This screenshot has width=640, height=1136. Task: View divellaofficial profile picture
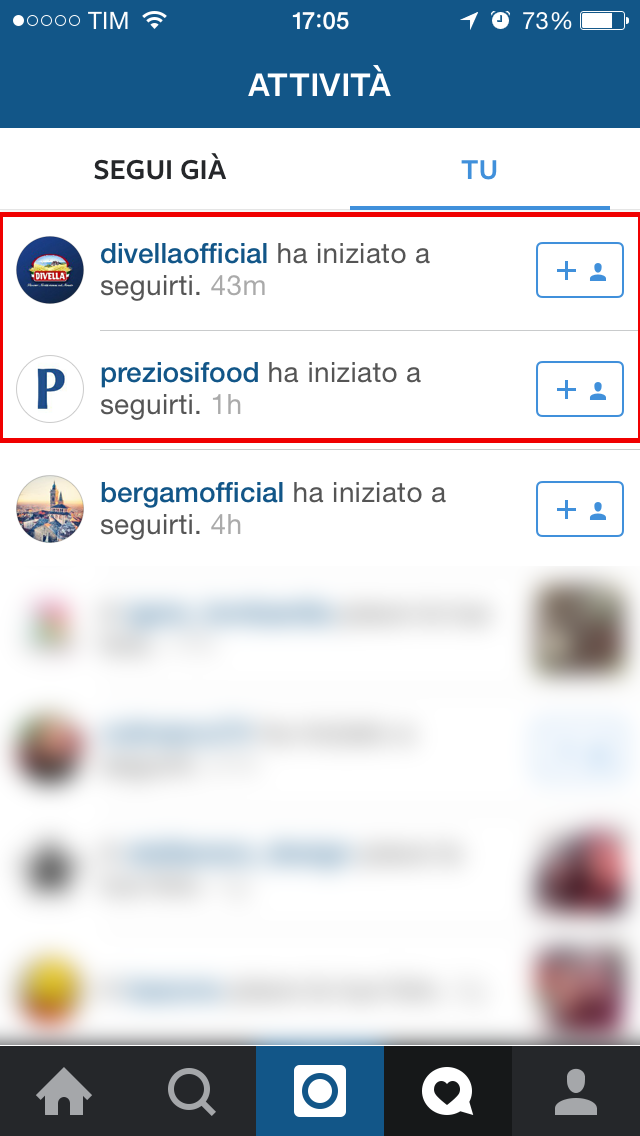50,270
